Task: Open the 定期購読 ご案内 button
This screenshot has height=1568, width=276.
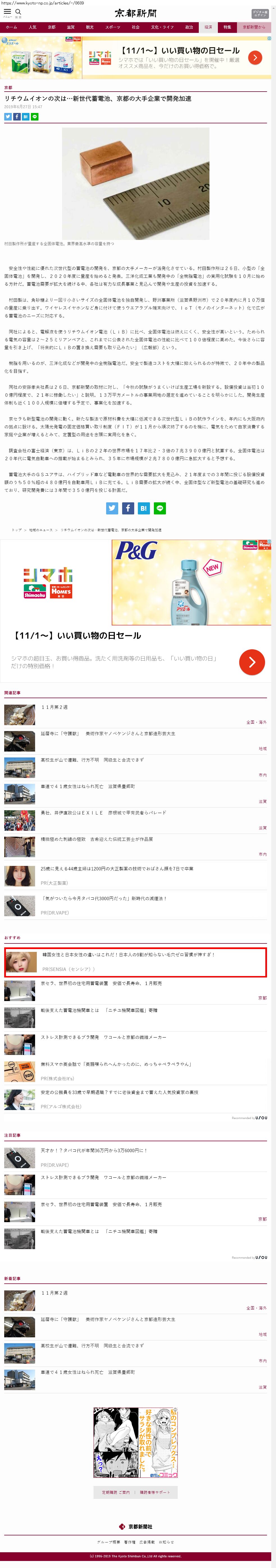Action: point(115,1492)
